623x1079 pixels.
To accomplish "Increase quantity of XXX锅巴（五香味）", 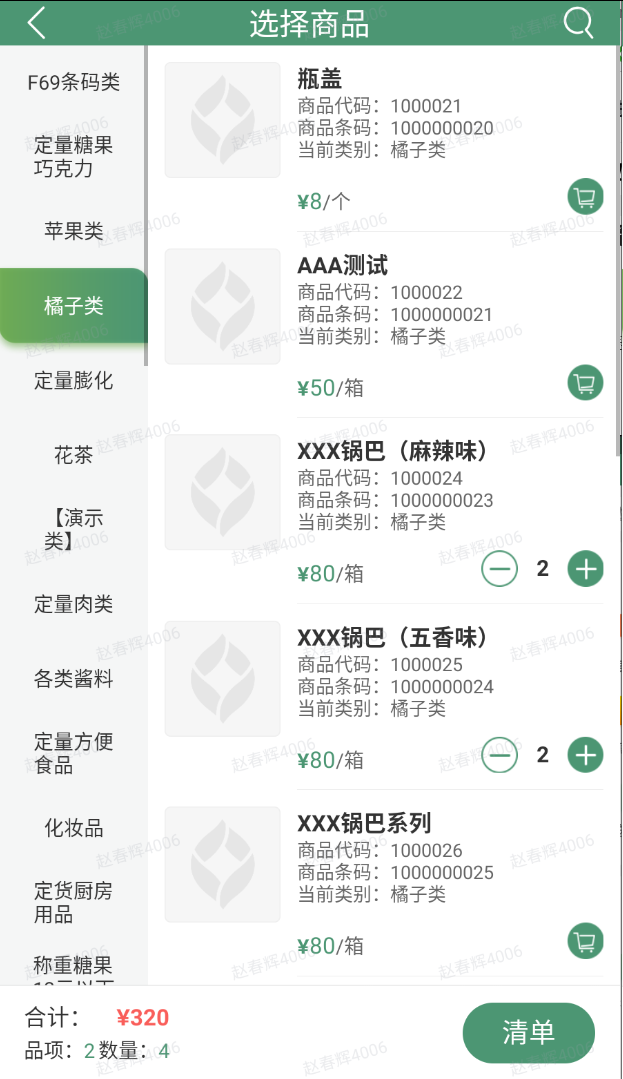I will click(x=585, y=755).
